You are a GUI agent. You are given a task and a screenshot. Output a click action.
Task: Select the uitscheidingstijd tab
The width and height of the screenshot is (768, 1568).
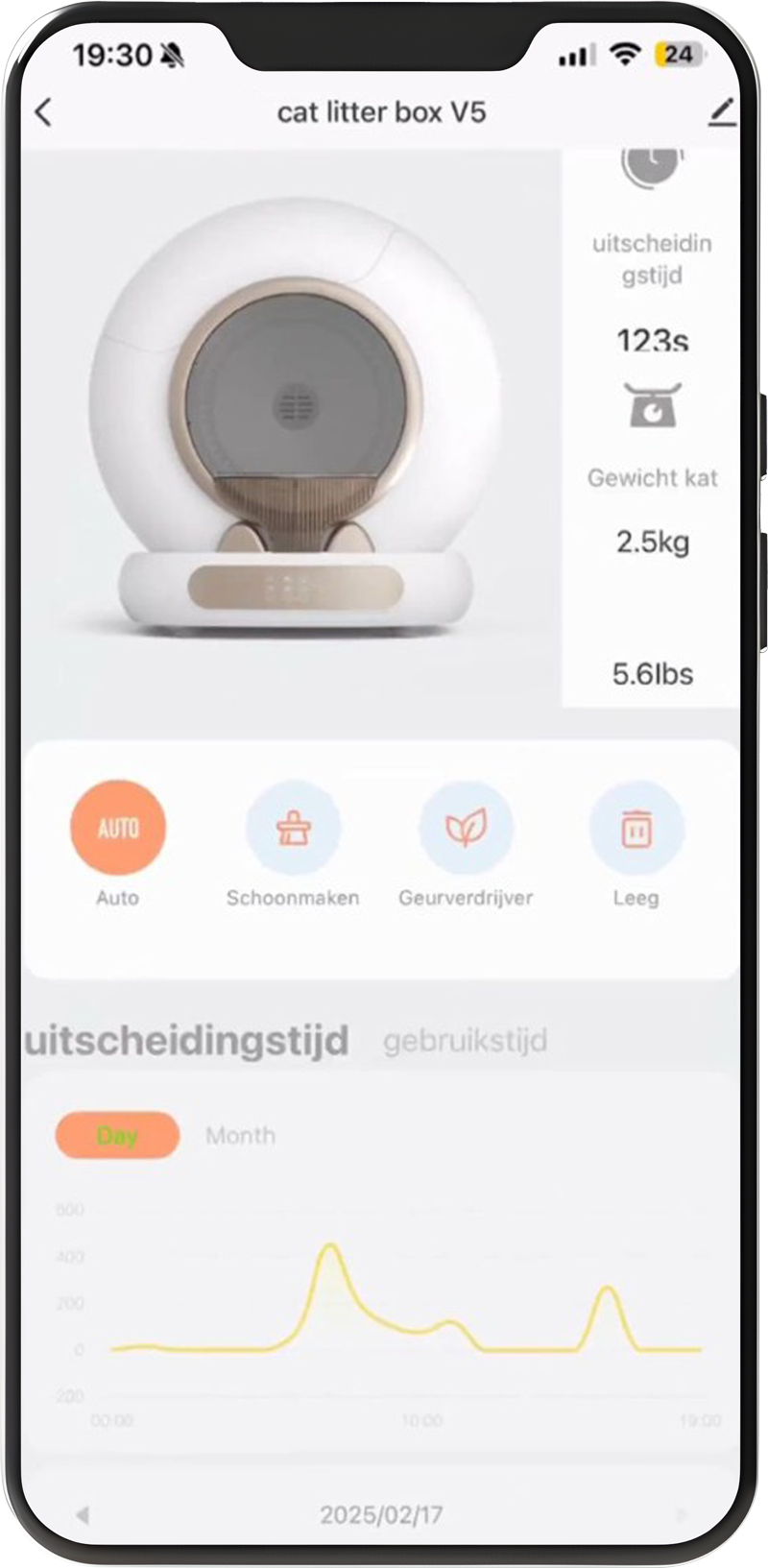click(186, 1040)
